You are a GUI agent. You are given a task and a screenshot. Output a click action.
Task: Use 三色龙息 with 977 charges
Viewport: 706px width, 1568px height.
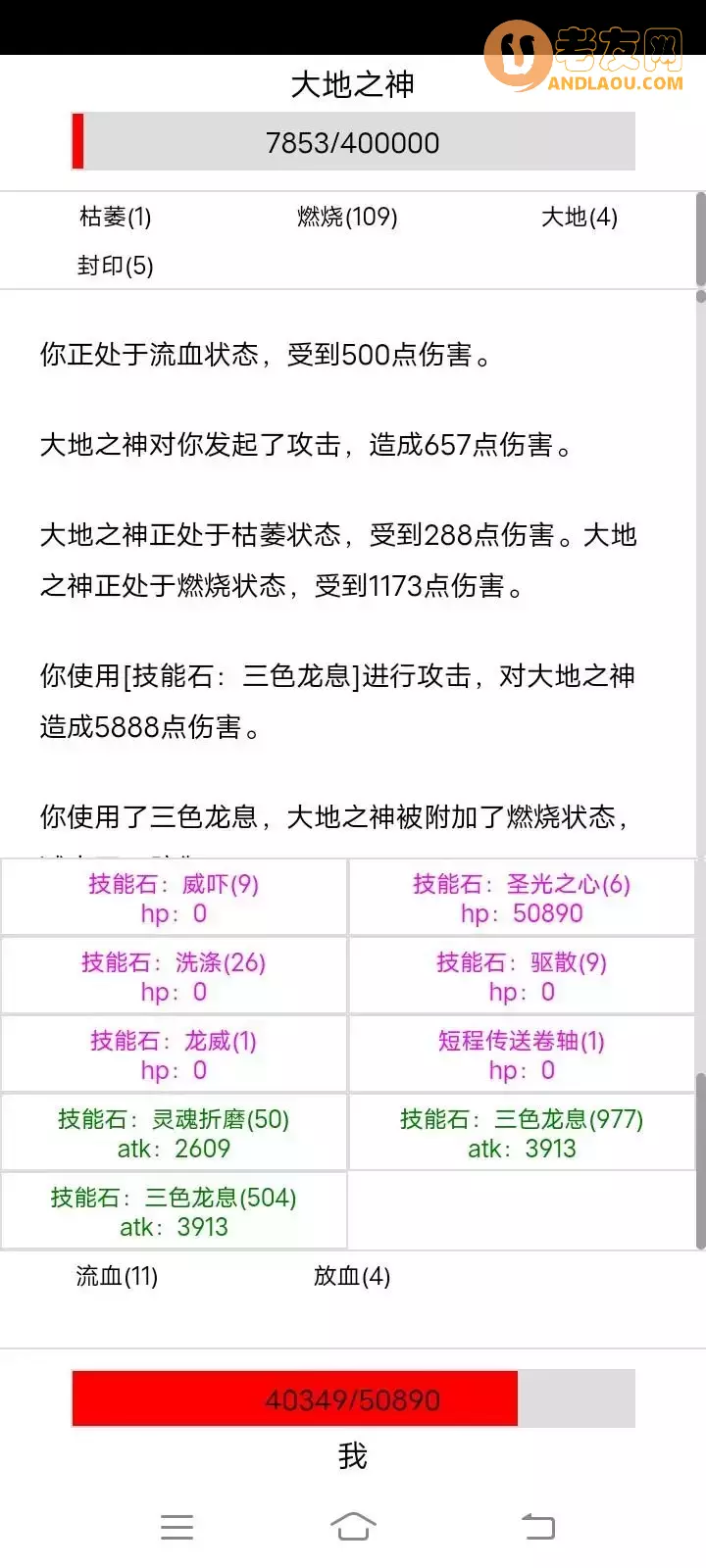pyautogui.click(x=523, y=1132)
